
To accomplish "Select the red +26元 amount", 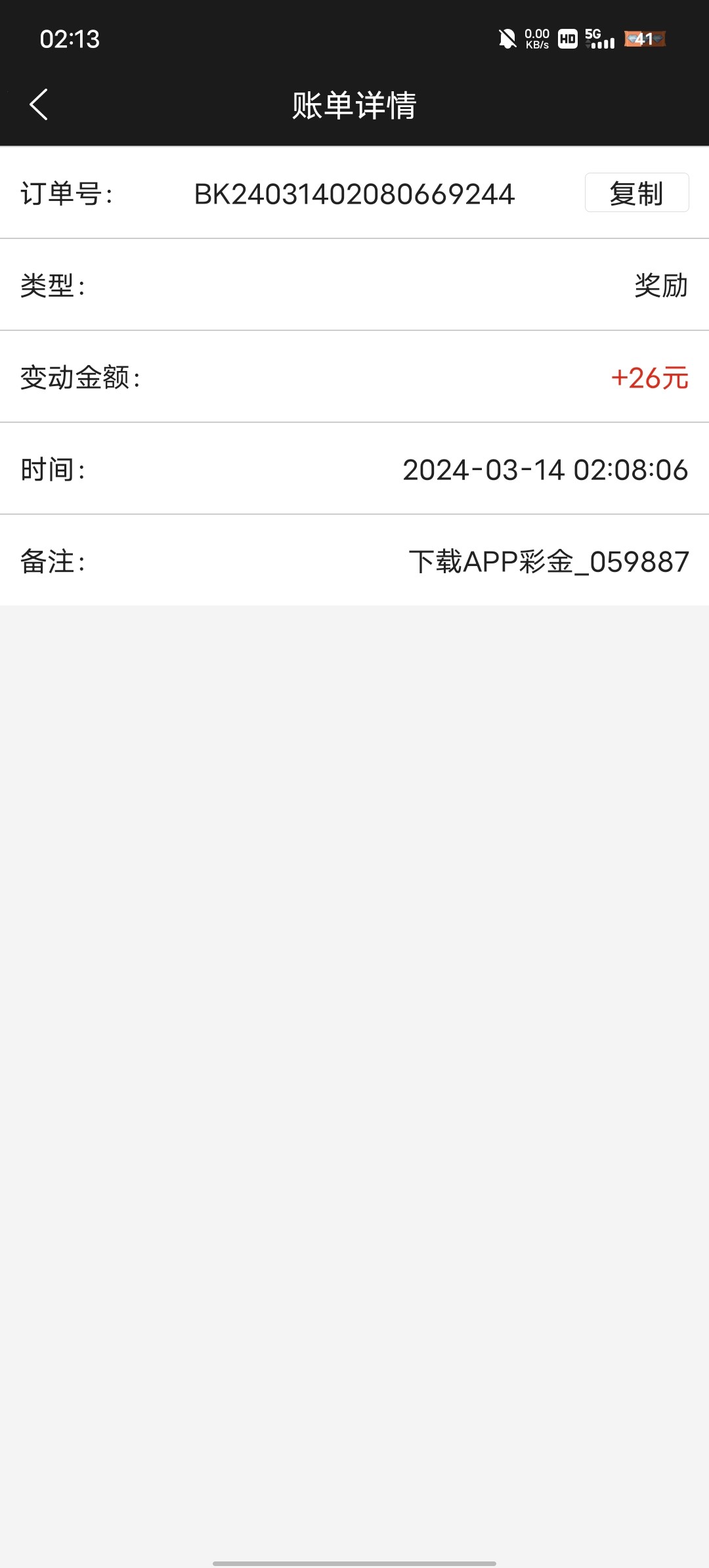I will coord(649,376).
